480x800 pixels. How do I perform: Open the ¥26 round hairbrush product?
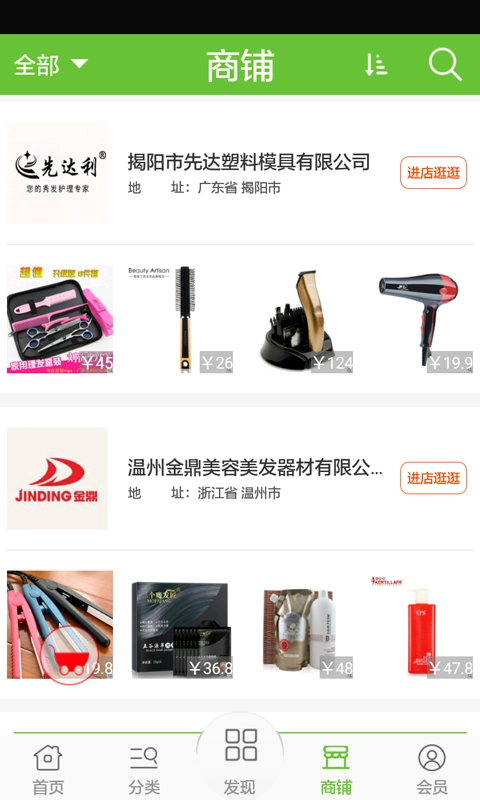pos(180,319)
